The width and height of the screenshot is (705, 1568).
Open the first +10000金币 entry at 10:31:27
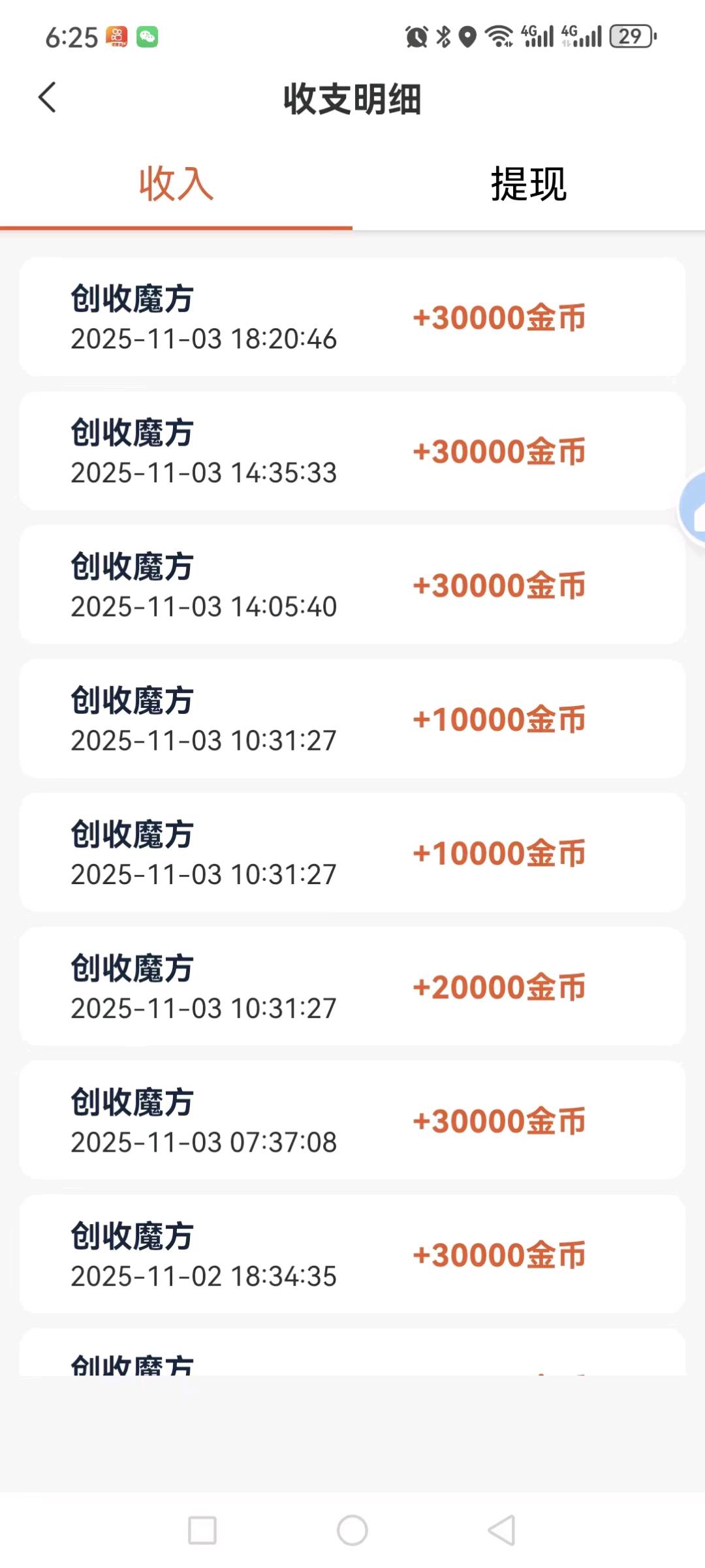tap(352, 718)
